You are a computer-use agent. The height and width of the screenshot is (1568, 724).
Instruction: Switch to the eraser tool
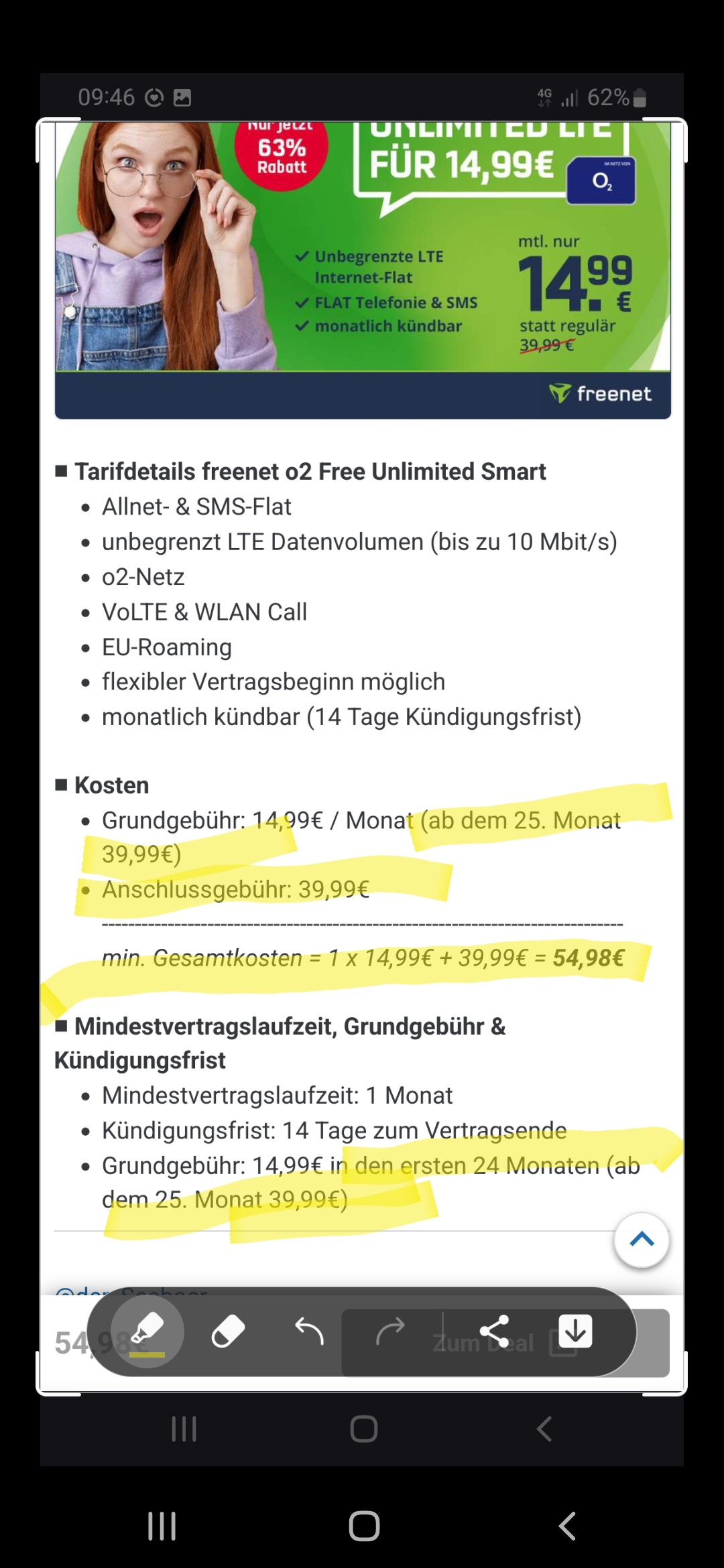(x=228, y=1331)
